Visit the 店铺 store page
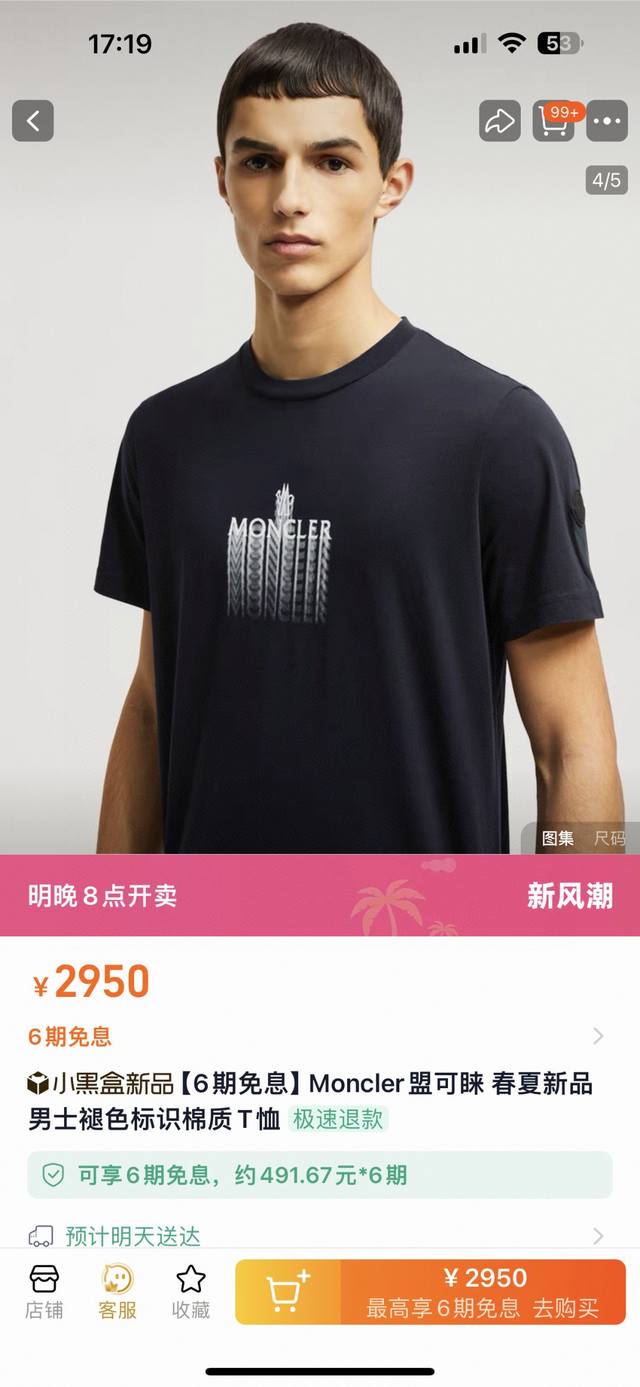This screenshot has width=640, height=1387. click(x=44, y=1290)
